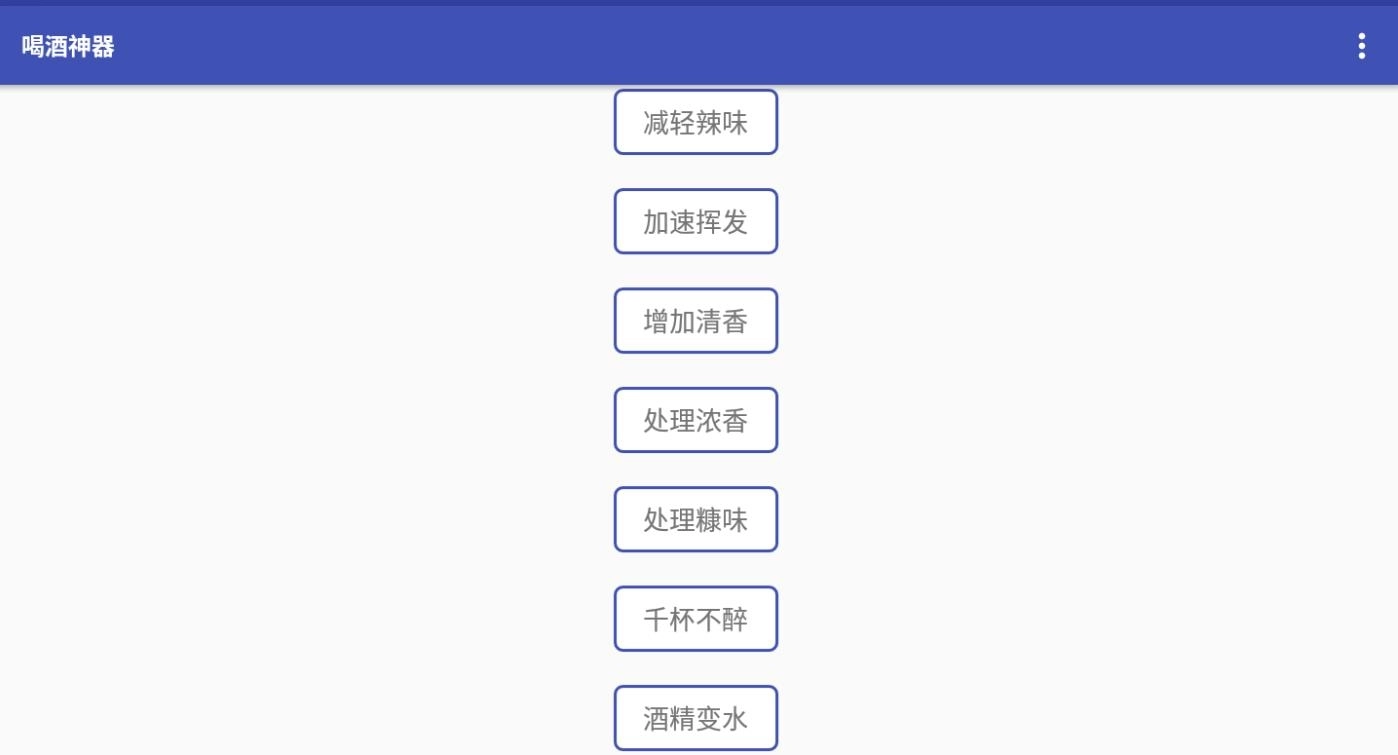Viewport: 1398px width, 755px height.
Task: Tap the 处理浓香 button
Action: [695, 420]
